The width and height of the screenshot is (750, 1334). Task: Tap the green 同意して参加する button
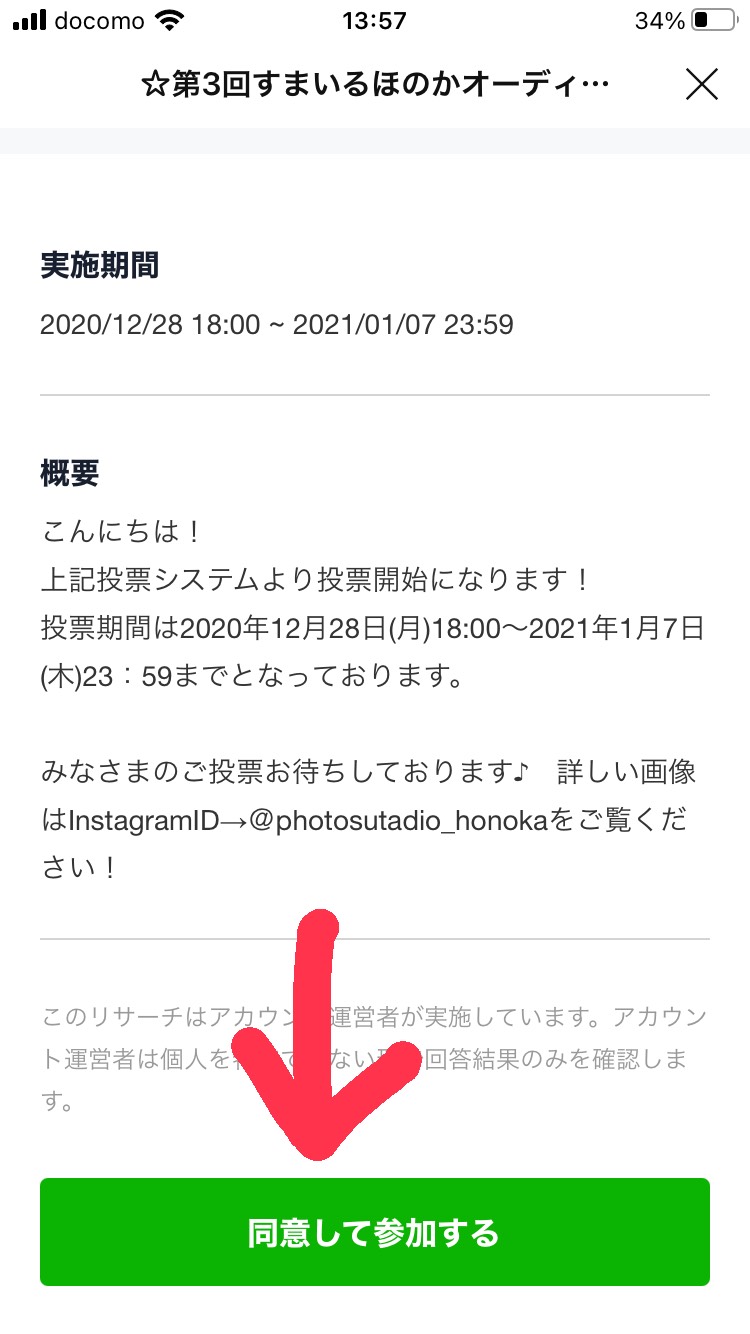[375, 1232]
